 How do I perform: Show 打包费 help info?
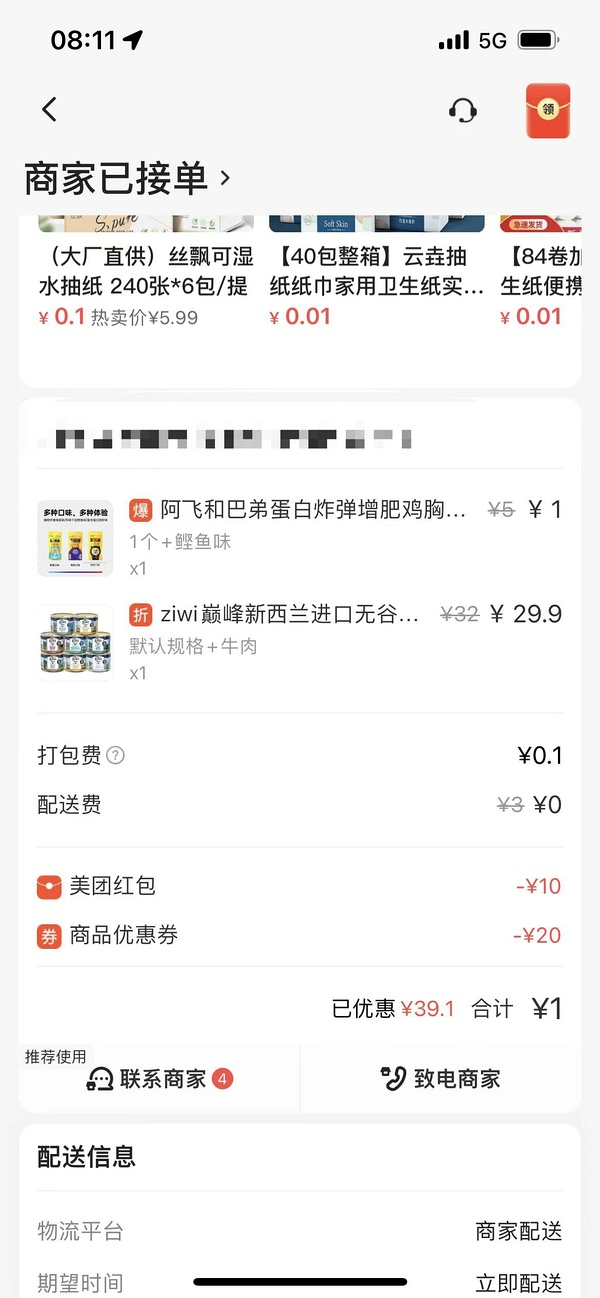click(116, 756)
